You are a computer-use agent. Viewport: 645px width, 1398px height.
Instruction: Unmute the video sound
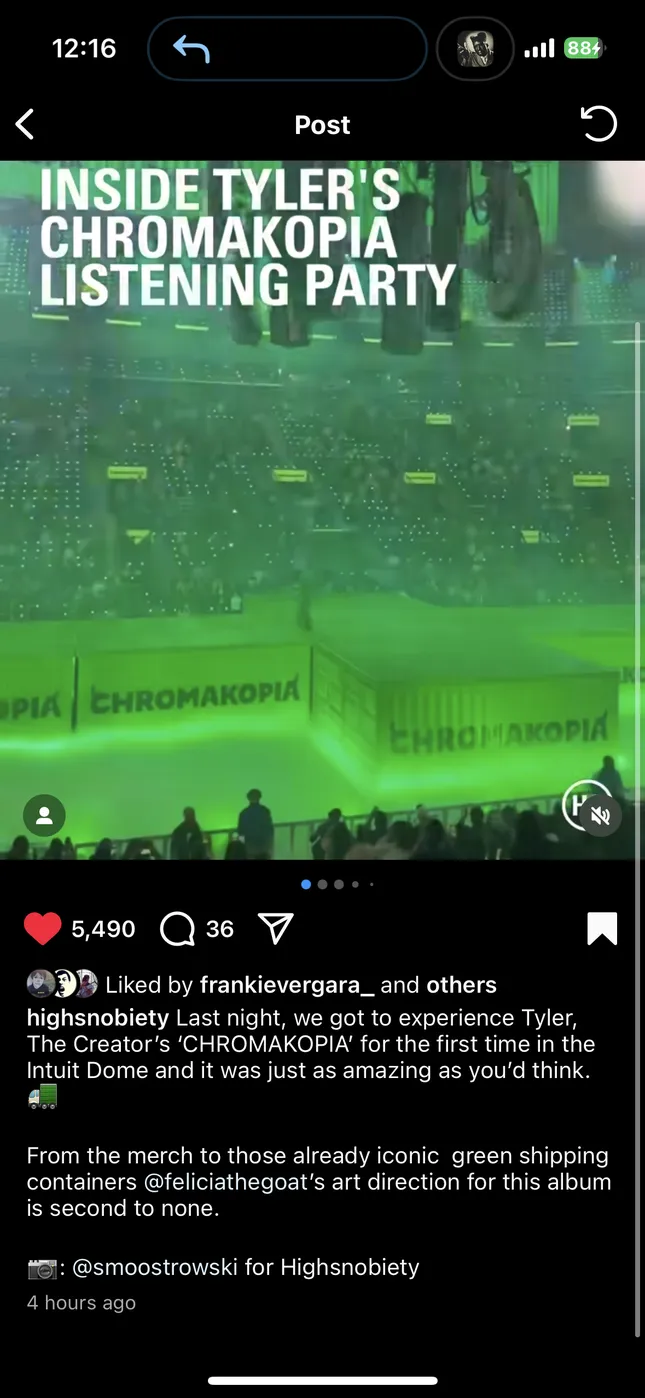click(x=600, y=816)
